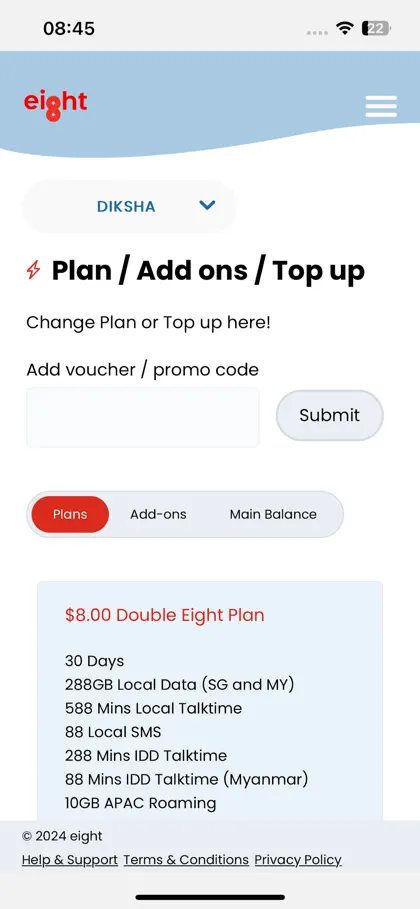
Task: Switch to the Main Balance tab
Action: (x=273, y=514)
